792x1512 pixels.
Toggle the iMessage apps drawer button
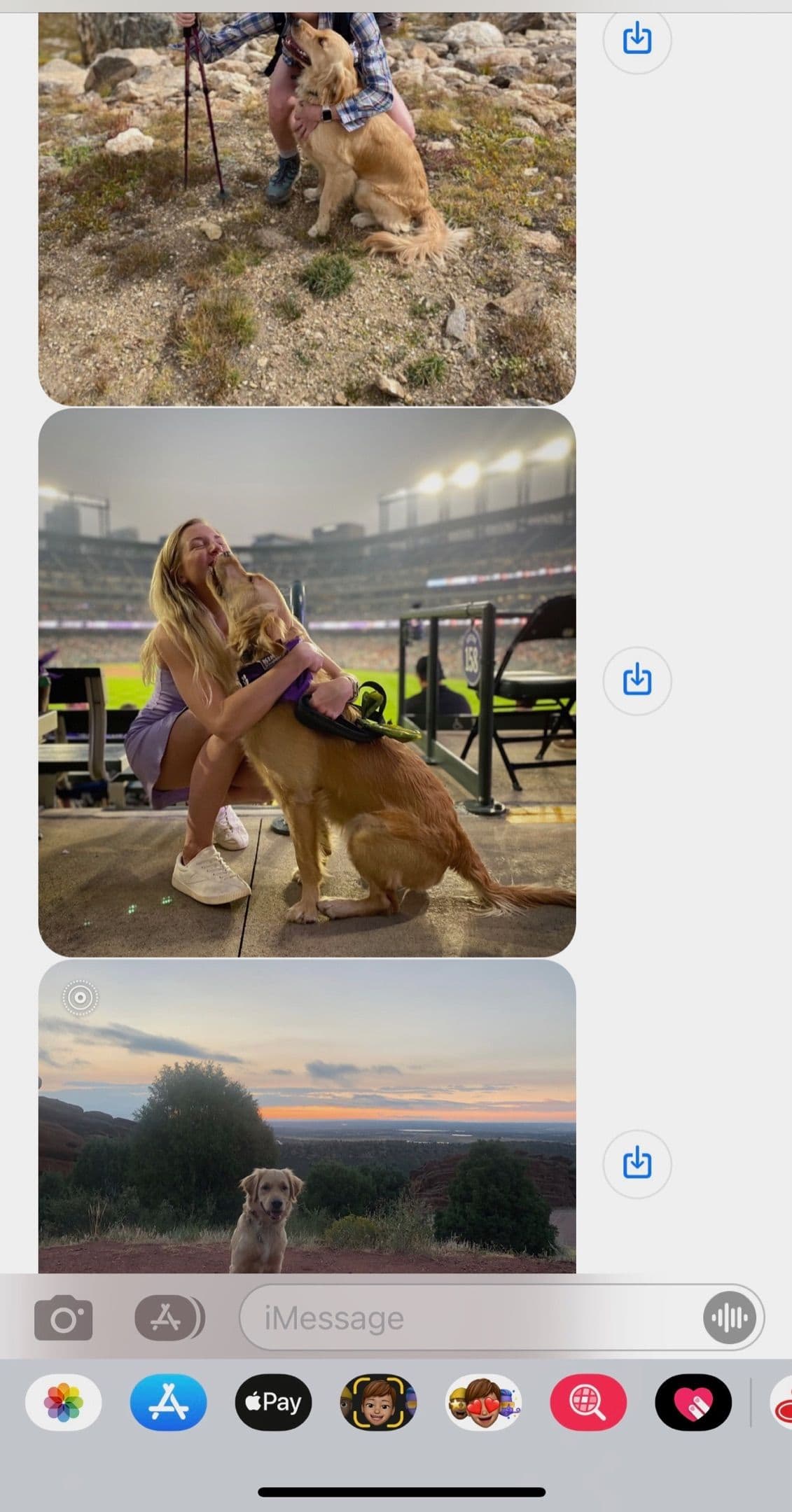[x=169, y=1318]
